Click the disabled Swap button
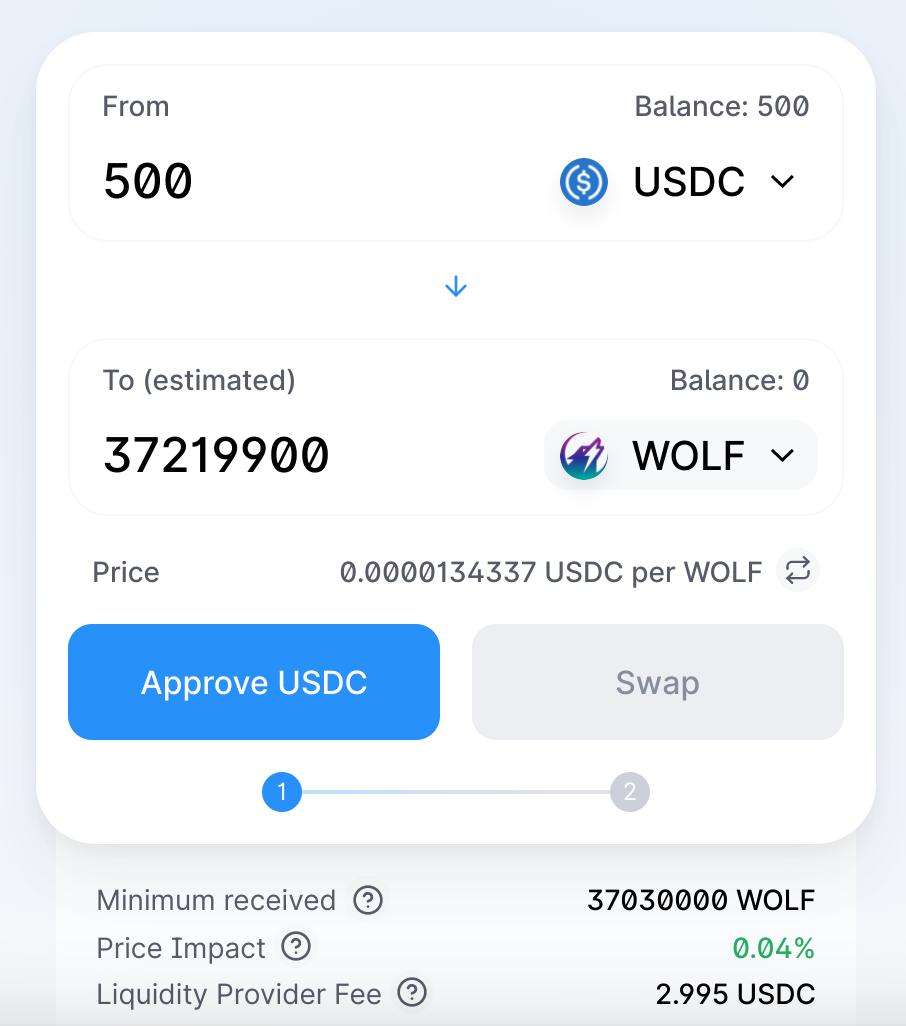The height and width of the screenshot is (1026, 906). point(657,682)
